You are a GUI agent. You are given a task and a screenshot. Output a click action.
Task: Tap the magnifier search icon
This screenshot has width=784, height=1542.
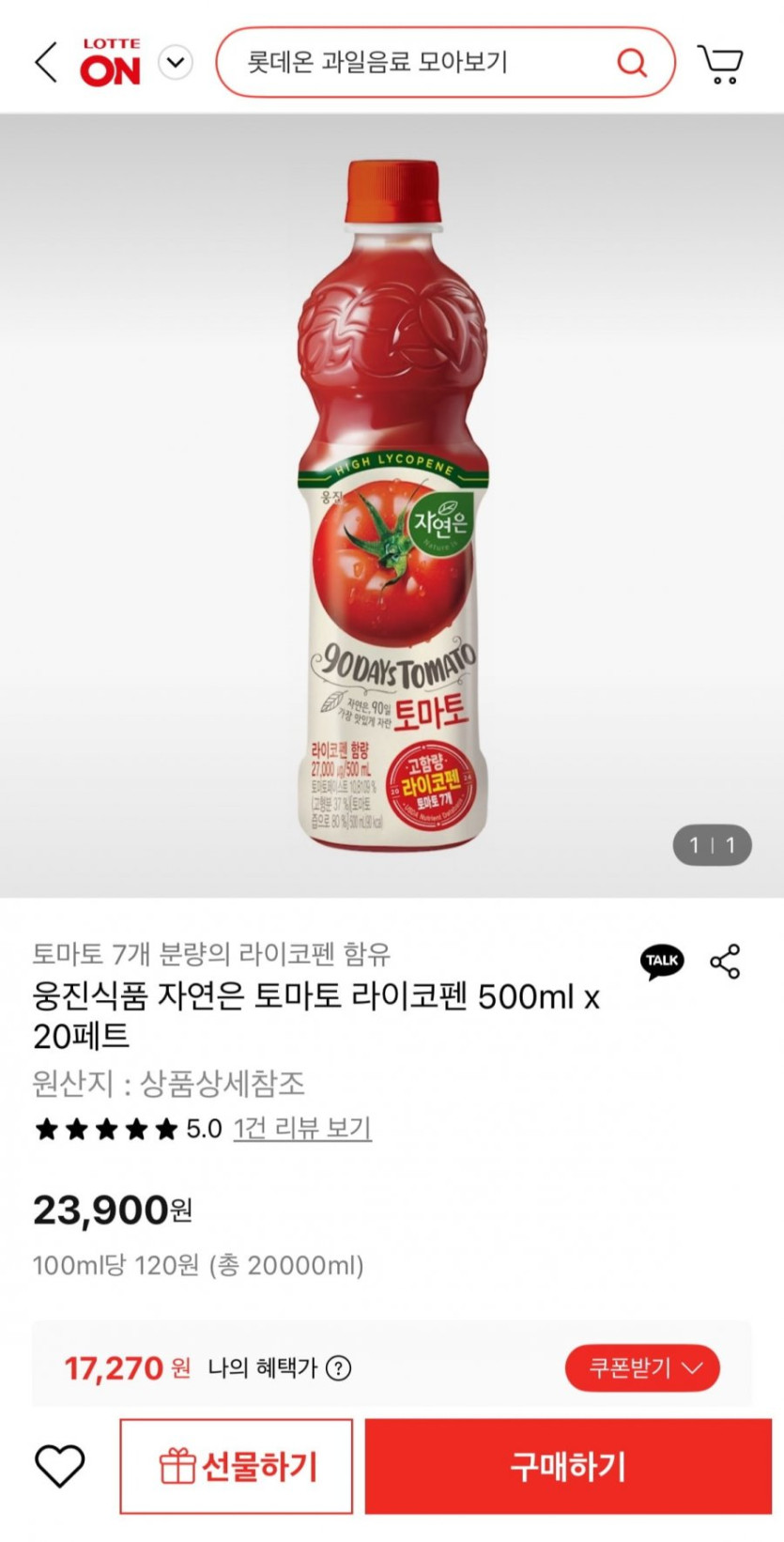[x=632, y=63]
